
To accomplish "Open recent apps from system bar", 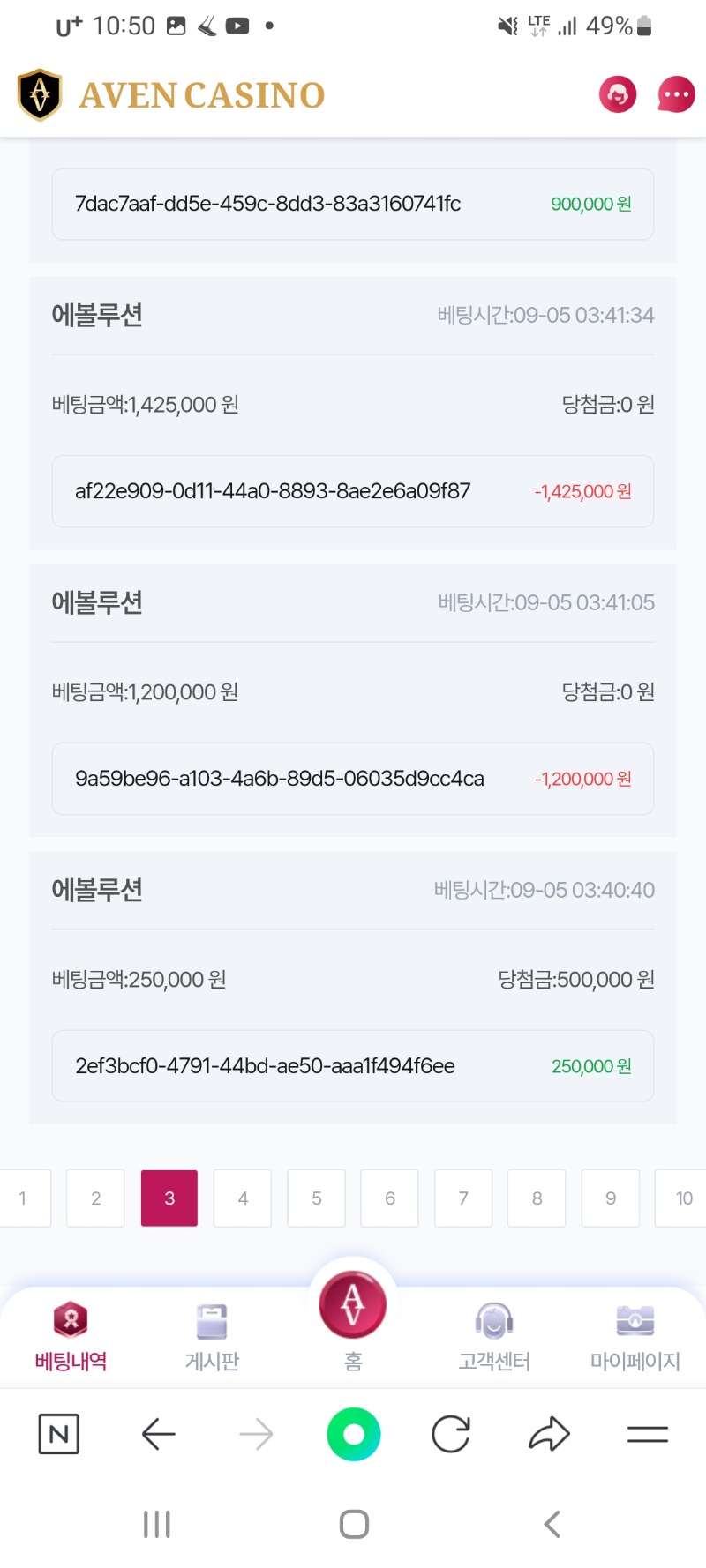I will click(157, 1524).
